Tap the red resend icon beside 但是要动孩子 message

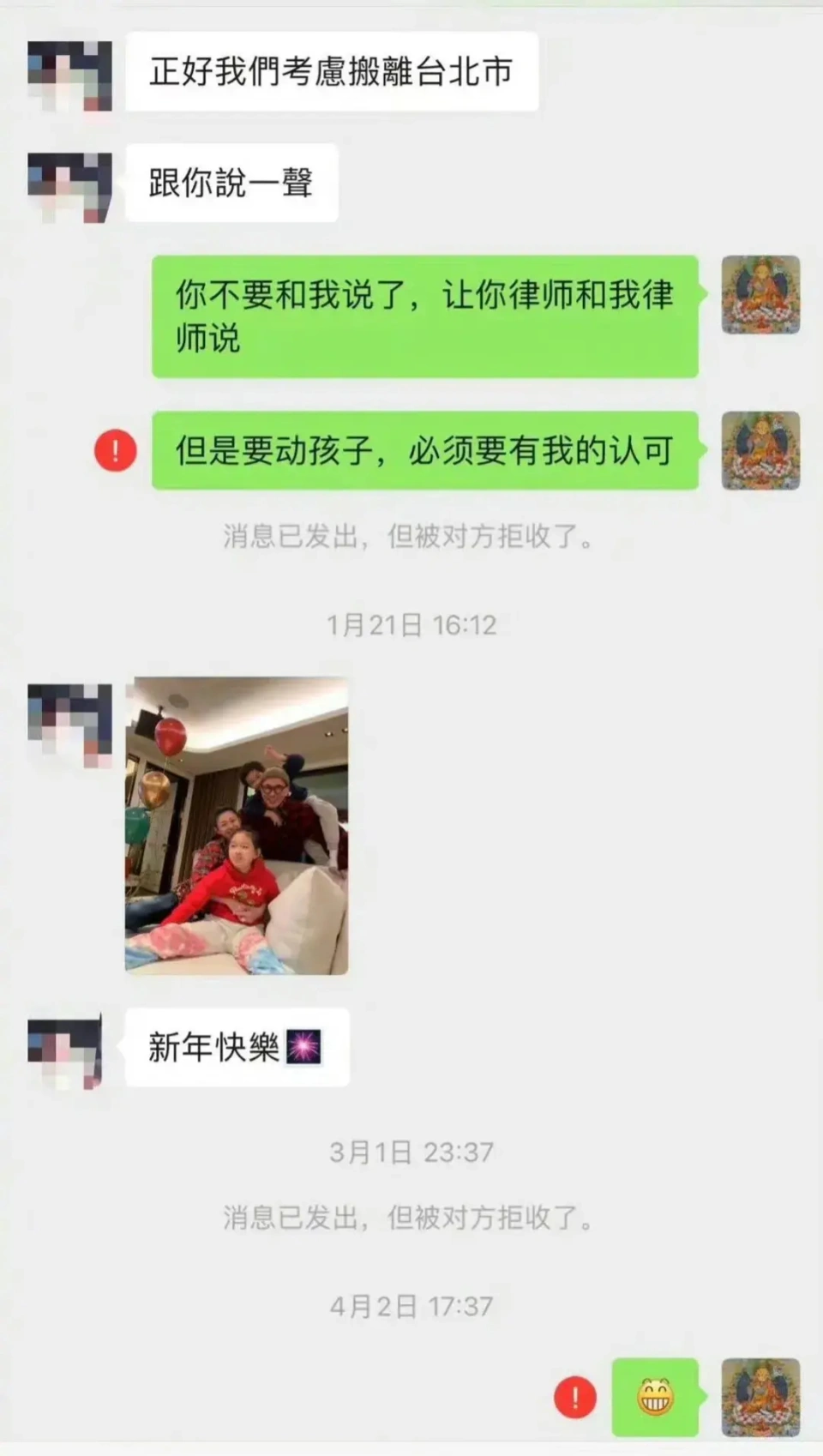[116, 450]
